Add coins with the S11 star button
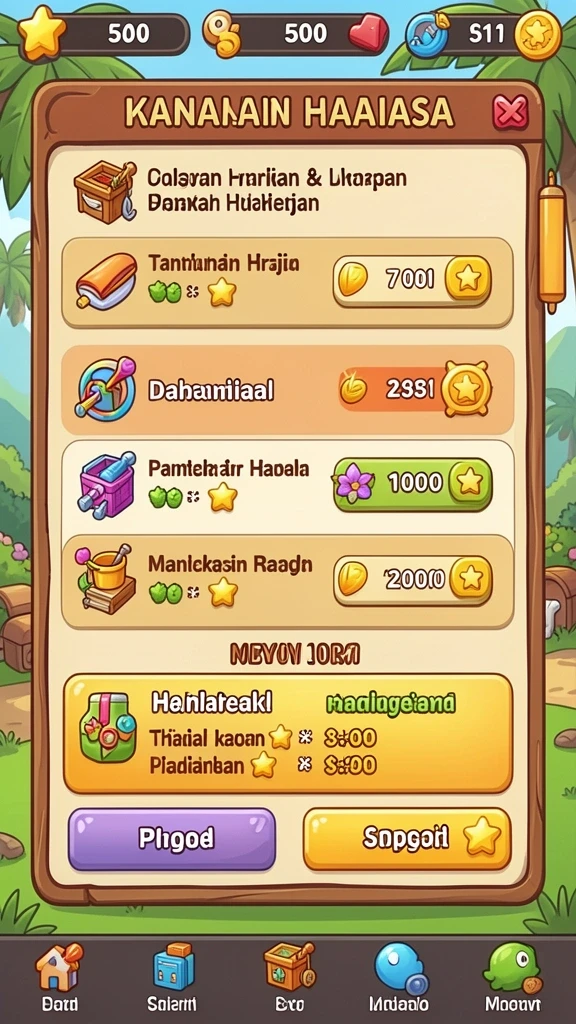The height and width of the screenshot is (1024, 576). 537,35
